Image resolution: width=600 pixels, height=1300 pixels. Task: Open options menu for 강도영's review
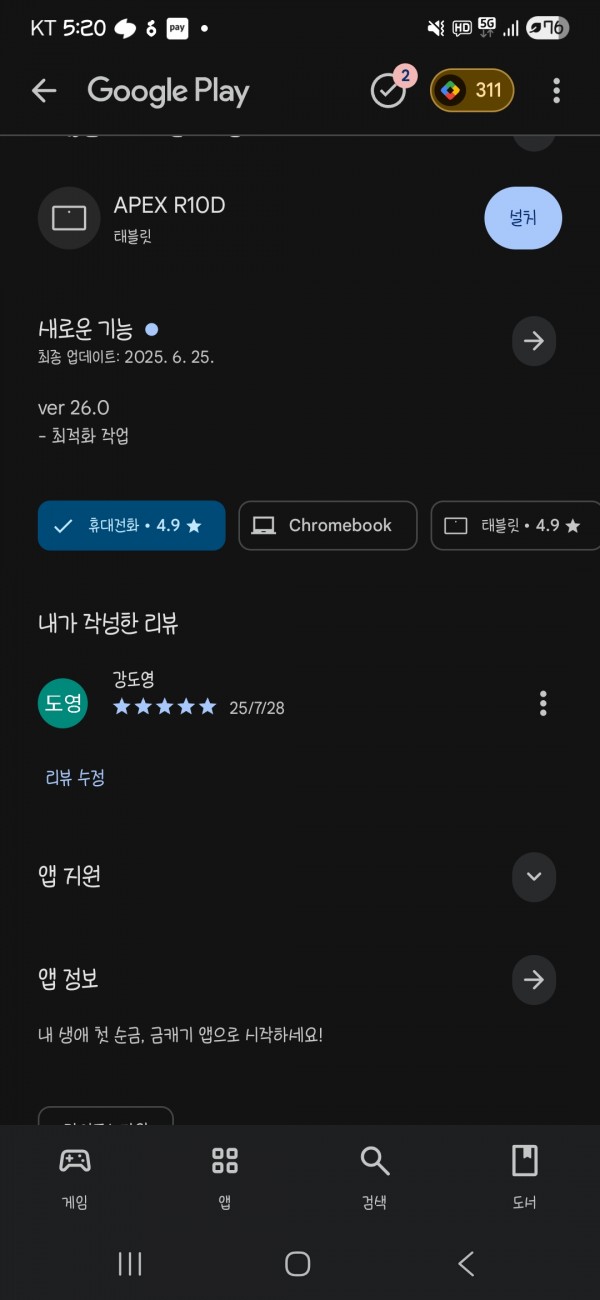pos(543,703)
